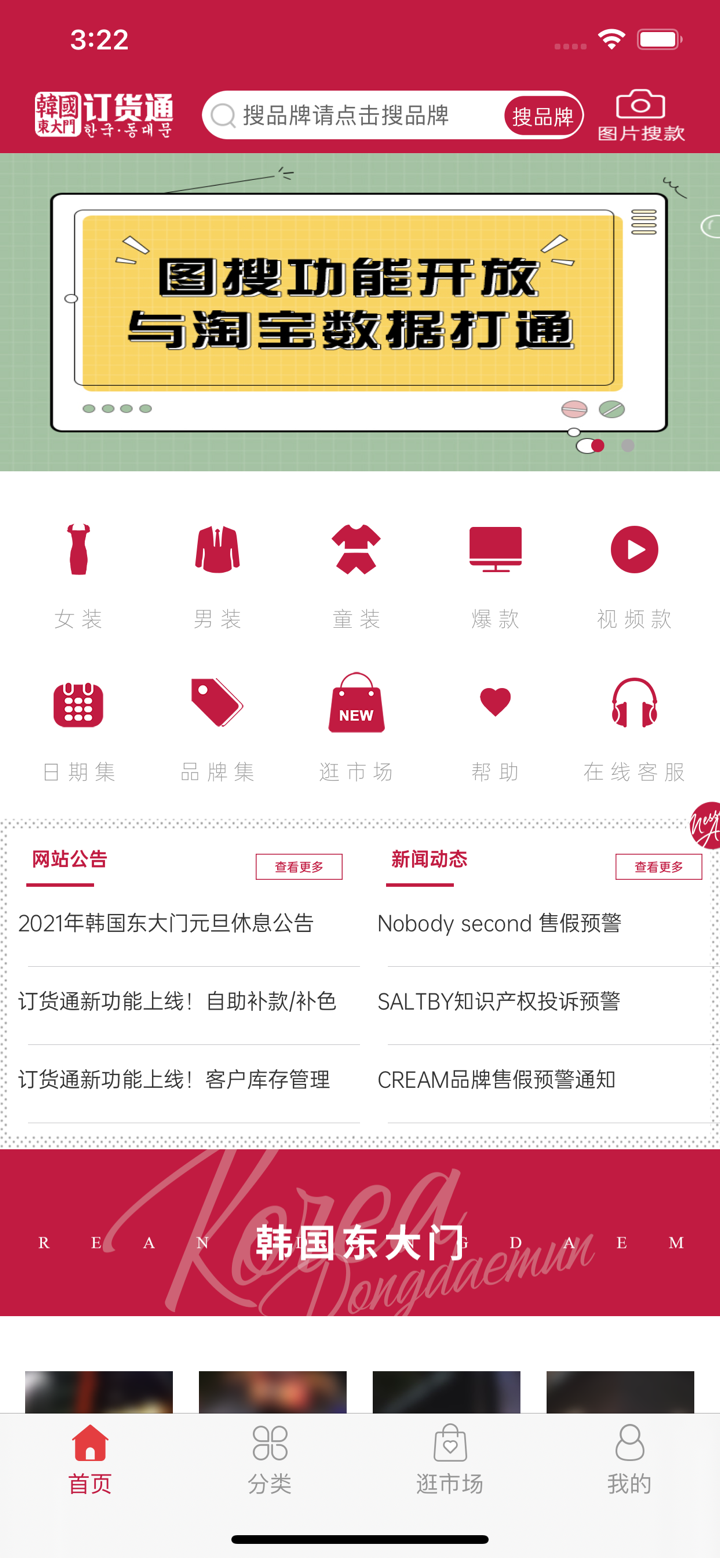Open the 女装 women's clothing category

point(78,570)
